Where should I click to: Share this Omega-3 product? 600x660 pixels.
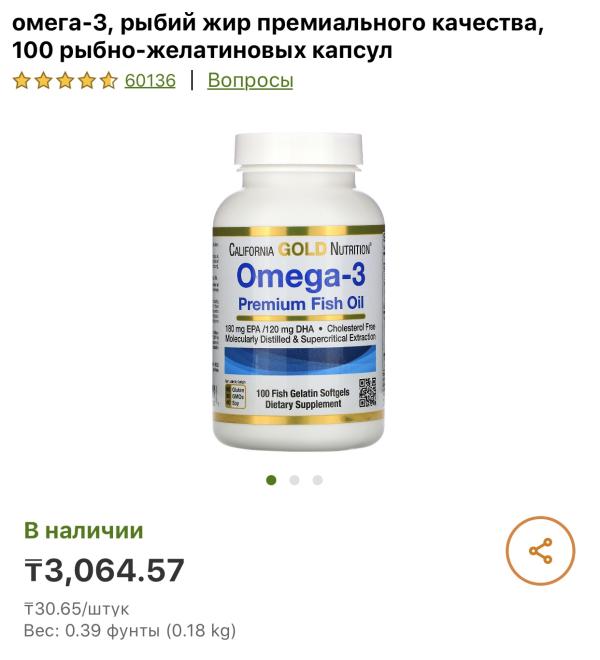pyautogui.click(x=540, y=551)
